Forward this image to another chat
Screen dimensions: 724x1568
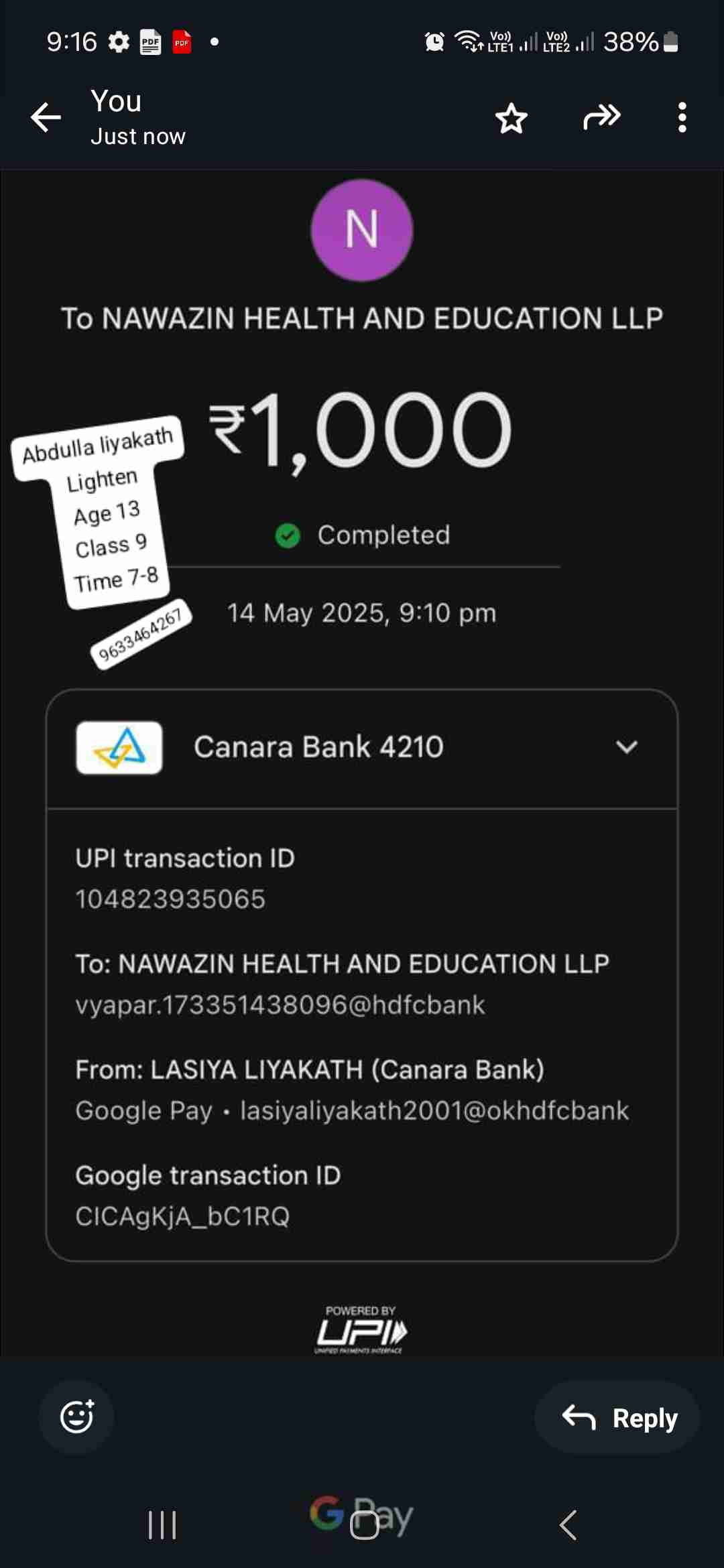pos(601,117)
